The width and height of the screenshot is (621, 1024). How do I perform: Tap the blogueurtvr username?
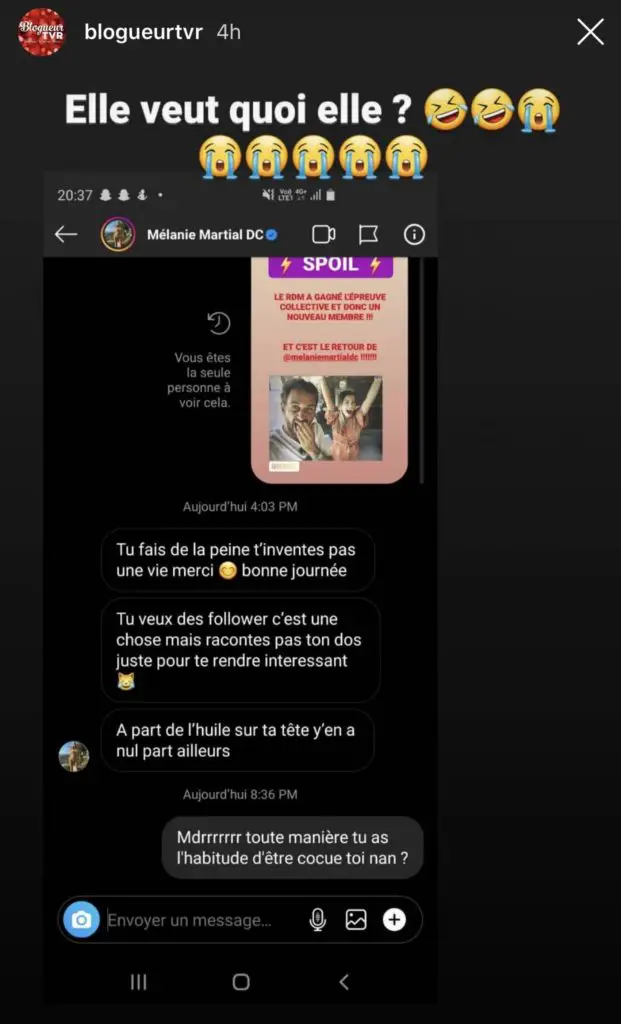tap(143, 32)
